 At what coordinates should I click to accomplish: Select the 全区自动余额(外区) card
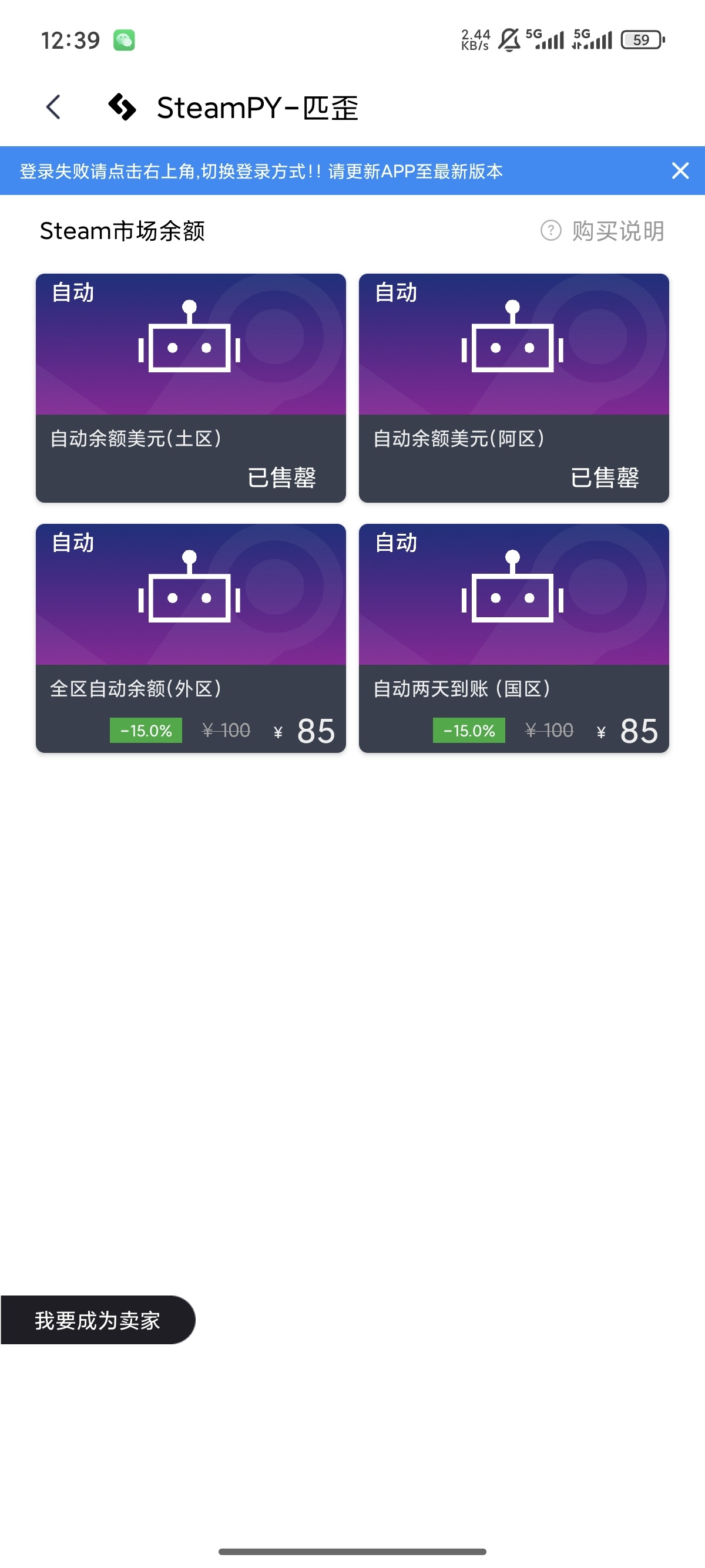[x=190, y=638]
